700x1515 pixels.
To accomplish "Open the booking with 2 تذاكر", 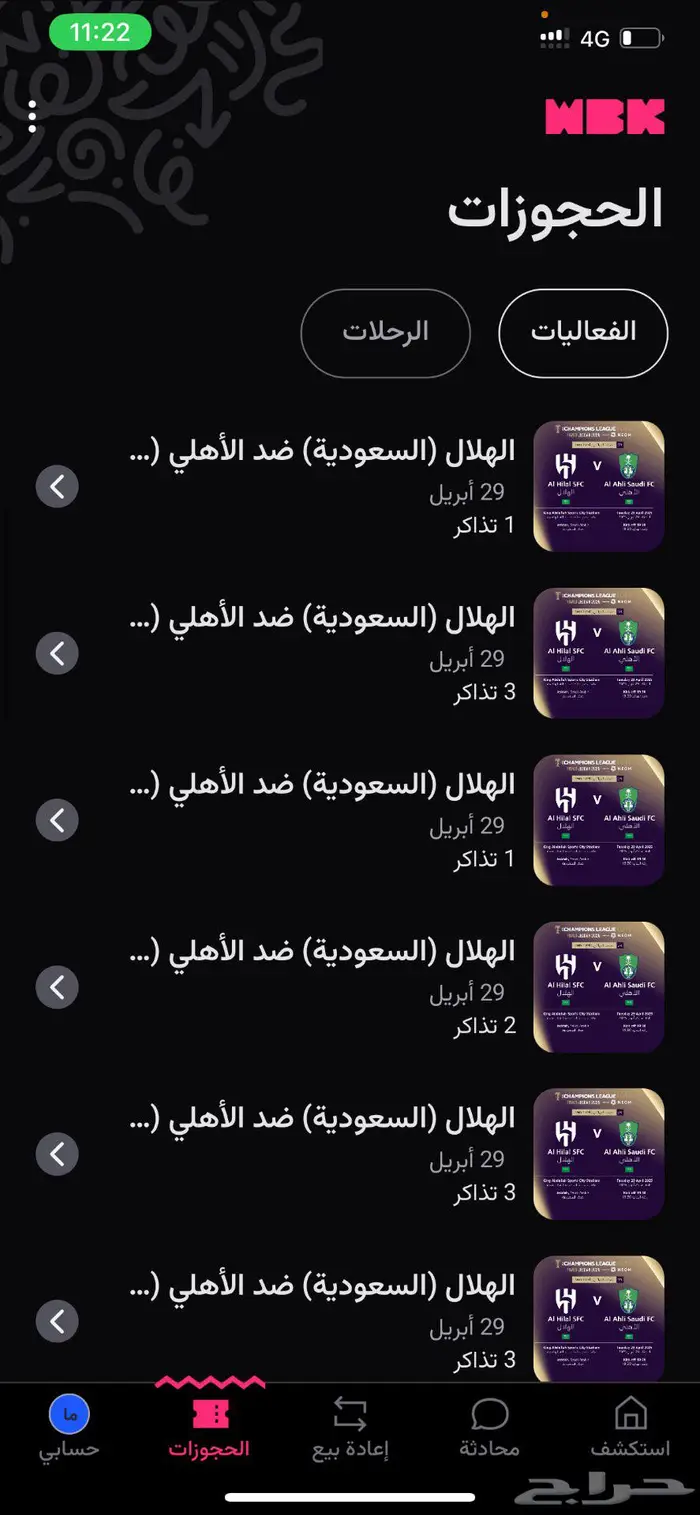I will 350,987.
